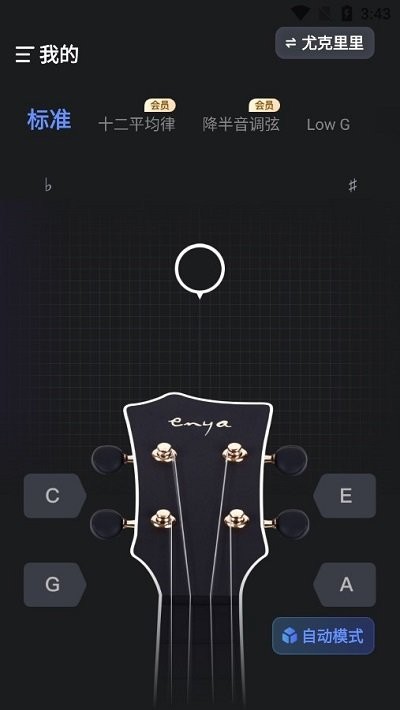Toggle 自动模式 auto mode
The height and width of the screenshot is (710, 400).
(x=323, y=636)
